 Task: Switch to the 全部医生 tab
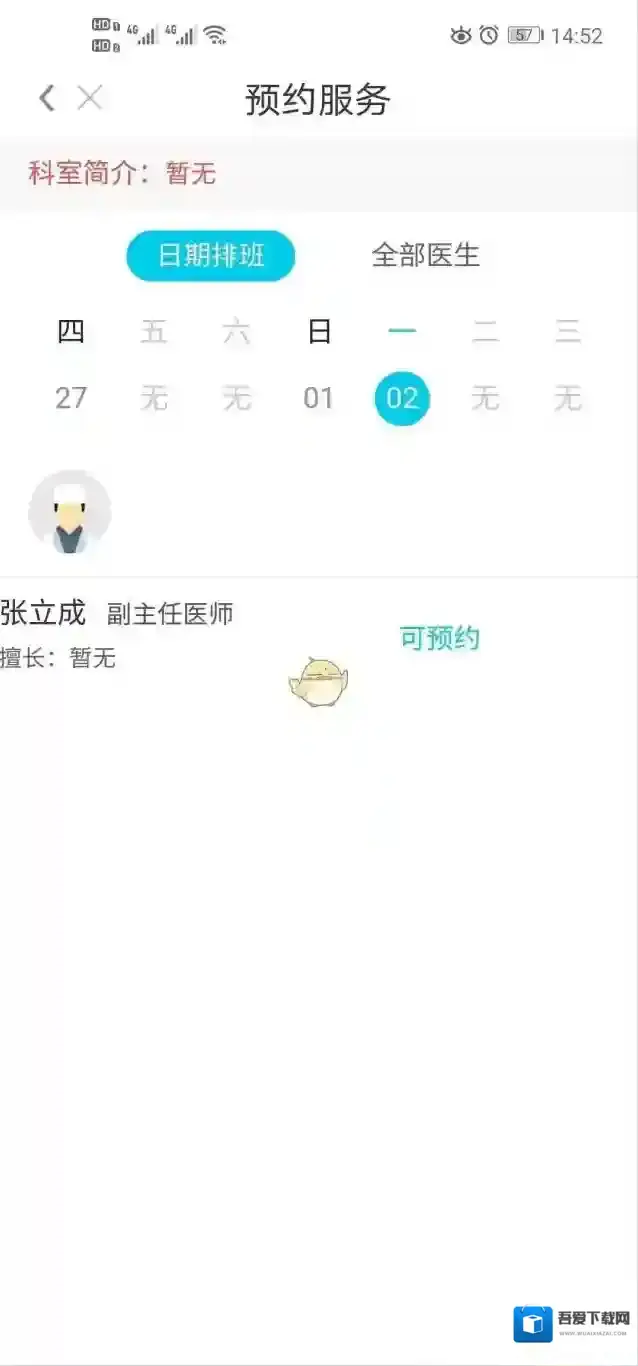(426, 256)
